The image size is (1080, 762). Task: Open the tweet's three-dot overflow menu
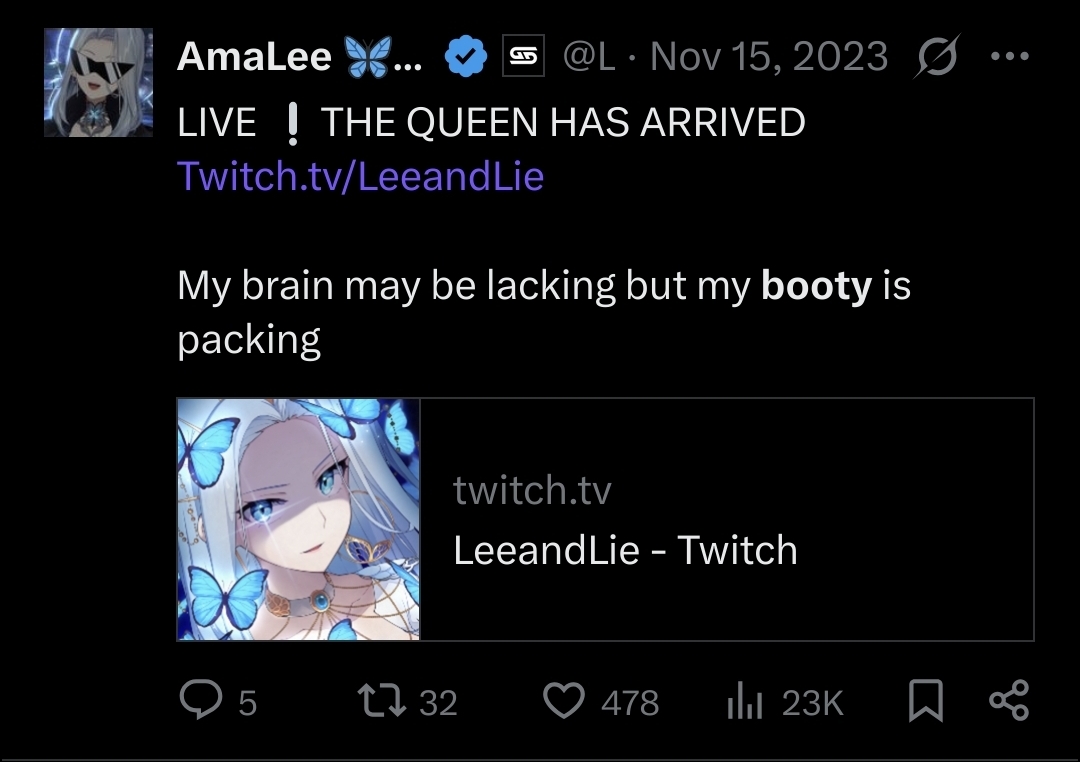(1008, 57)
